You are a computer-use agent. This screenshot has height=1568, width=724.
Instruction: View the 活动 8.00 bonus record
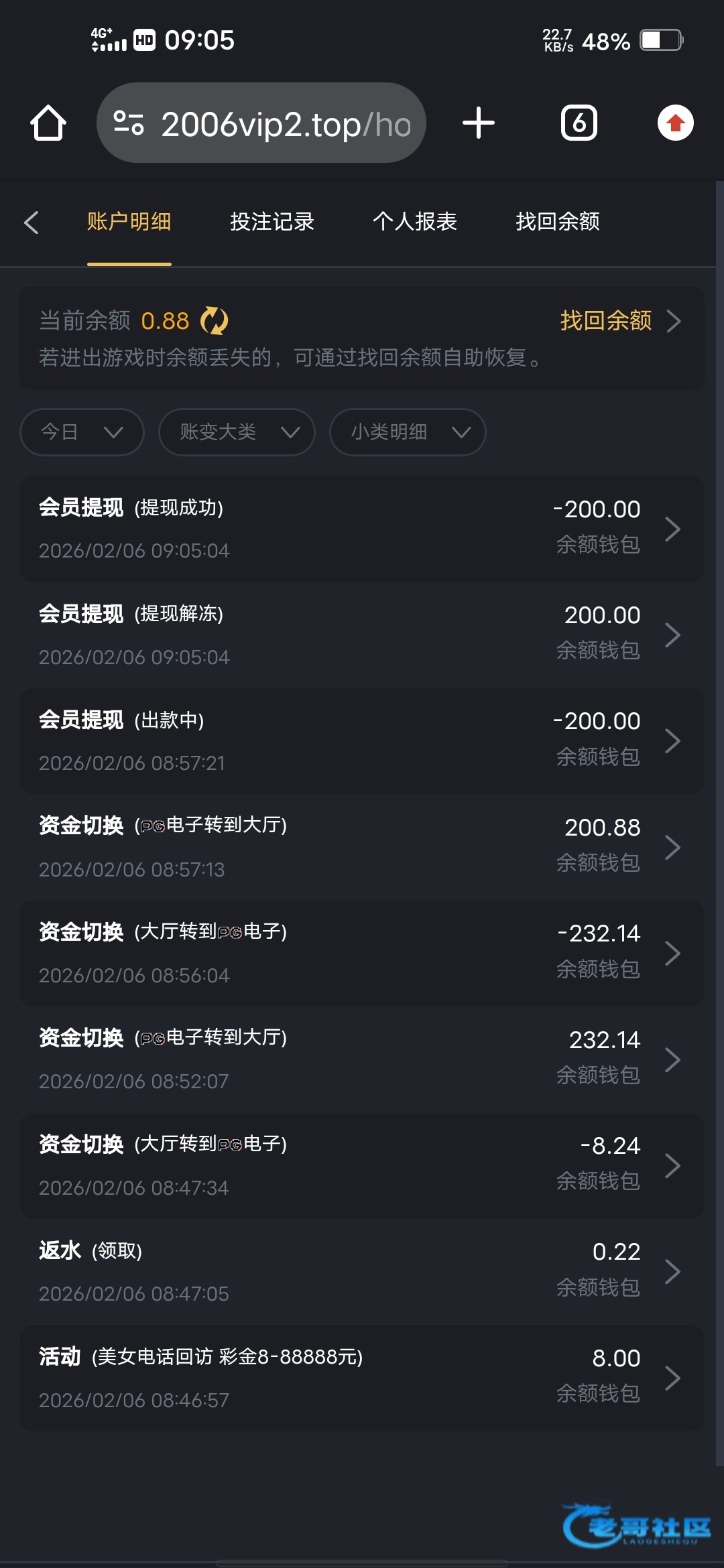[x=362, y=1378]
